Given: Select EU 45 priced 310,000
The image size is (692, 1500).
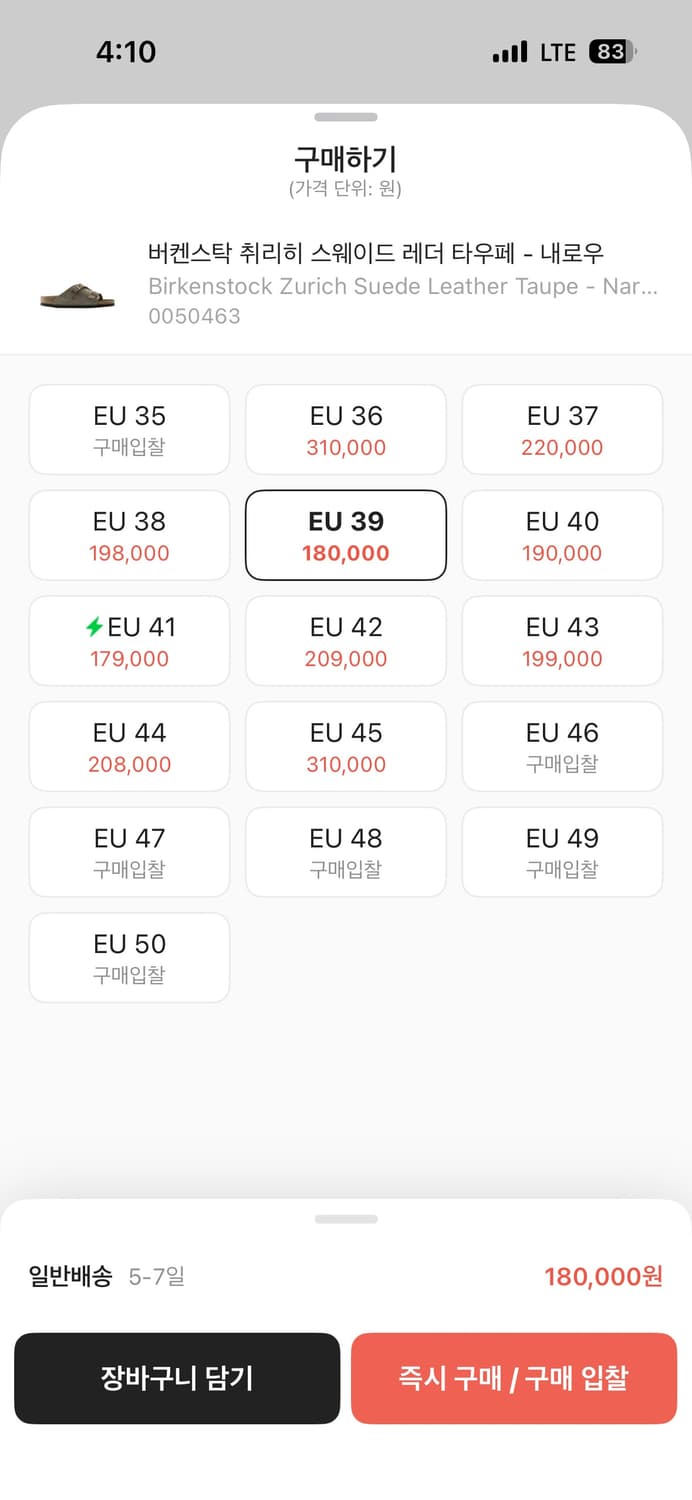Looking at the screenshot, I should click(346, 747).
